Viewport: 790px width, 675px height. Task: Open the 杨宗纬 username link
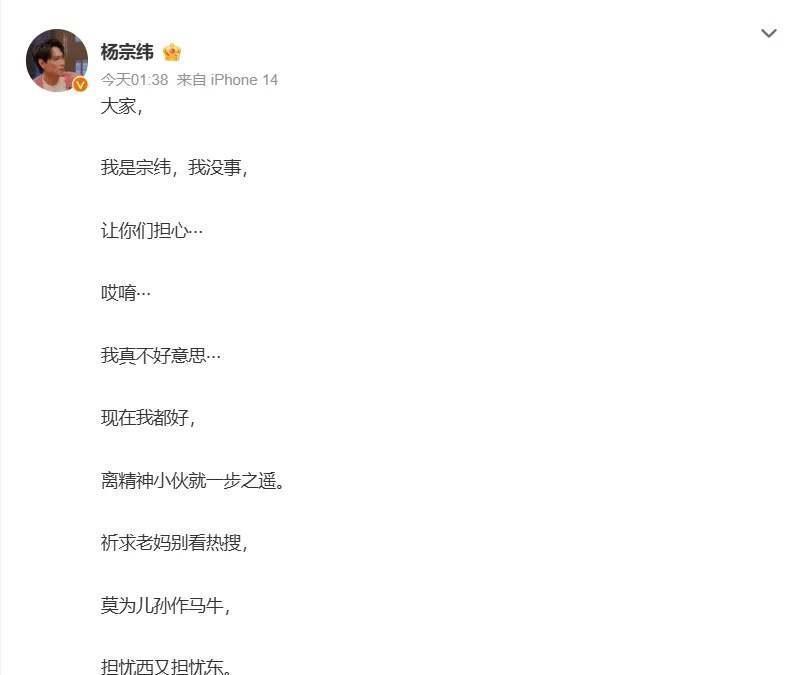tap(127, 52)
